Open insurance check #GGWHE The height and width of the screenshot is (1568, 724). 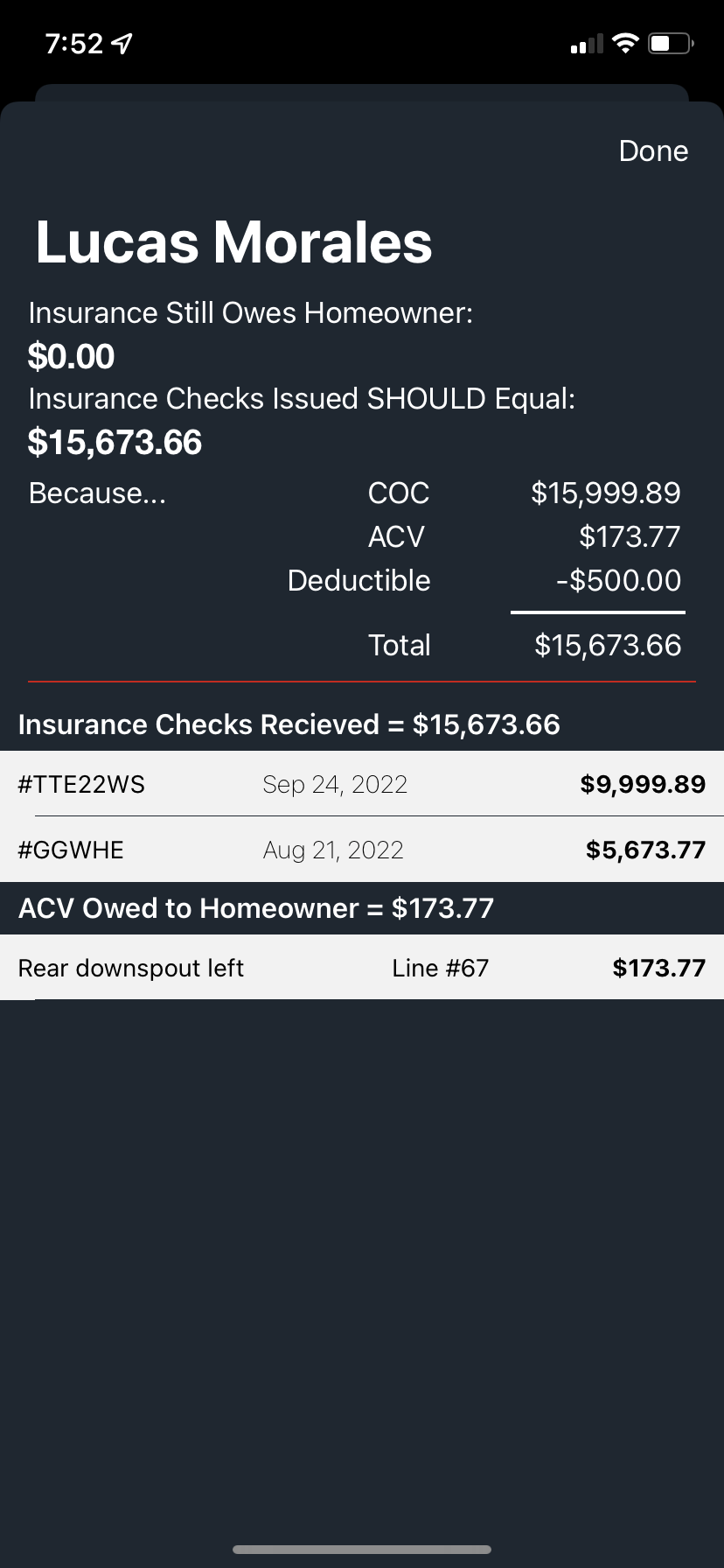click(x=362, y=849)
